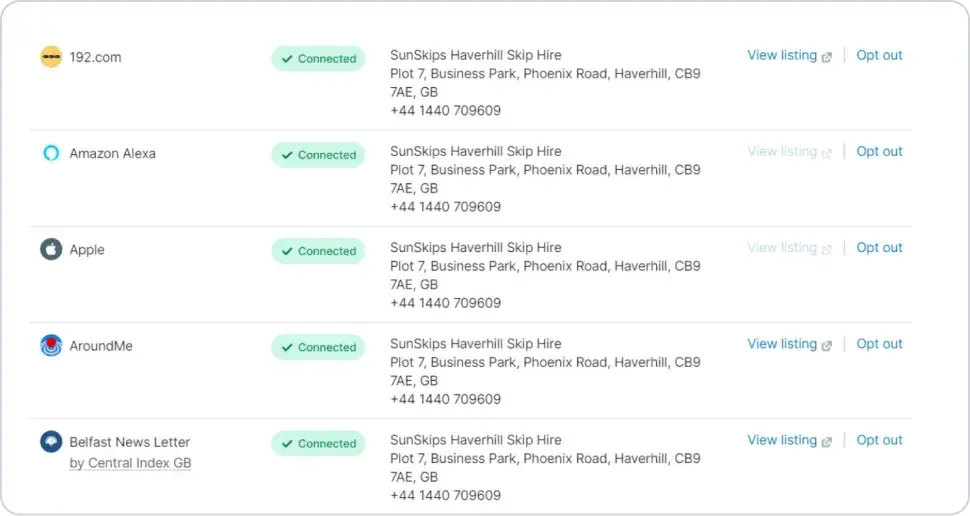Opt out of AroundMe listing
This screenshot has height=516, width=970.
click(x=879, y=344)
